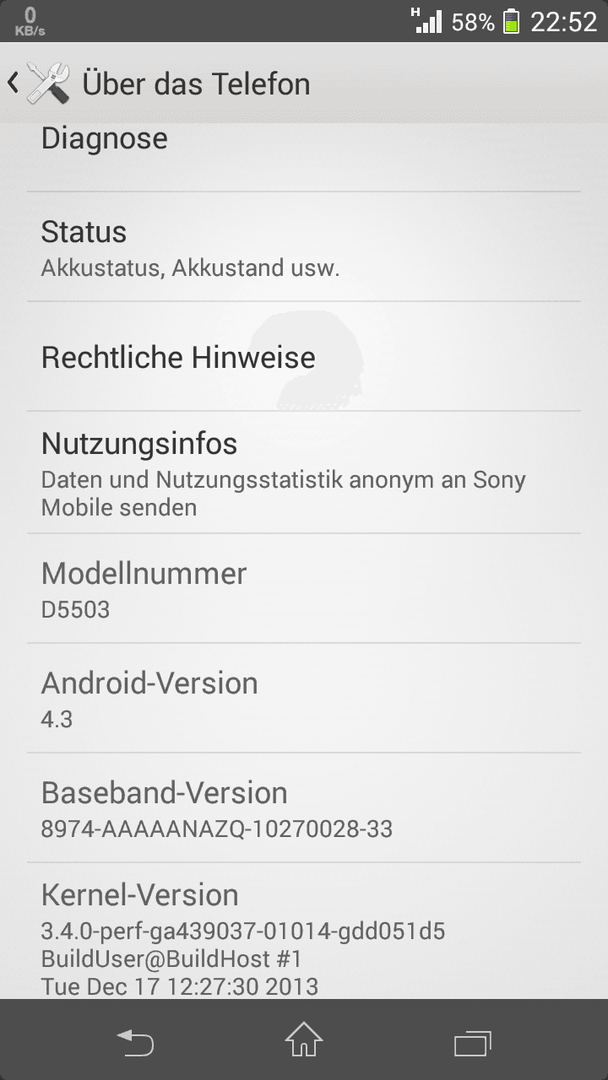This screenshot has height=1080, width=608.
Task: Go to the home screen
Action: (304, 1040)
